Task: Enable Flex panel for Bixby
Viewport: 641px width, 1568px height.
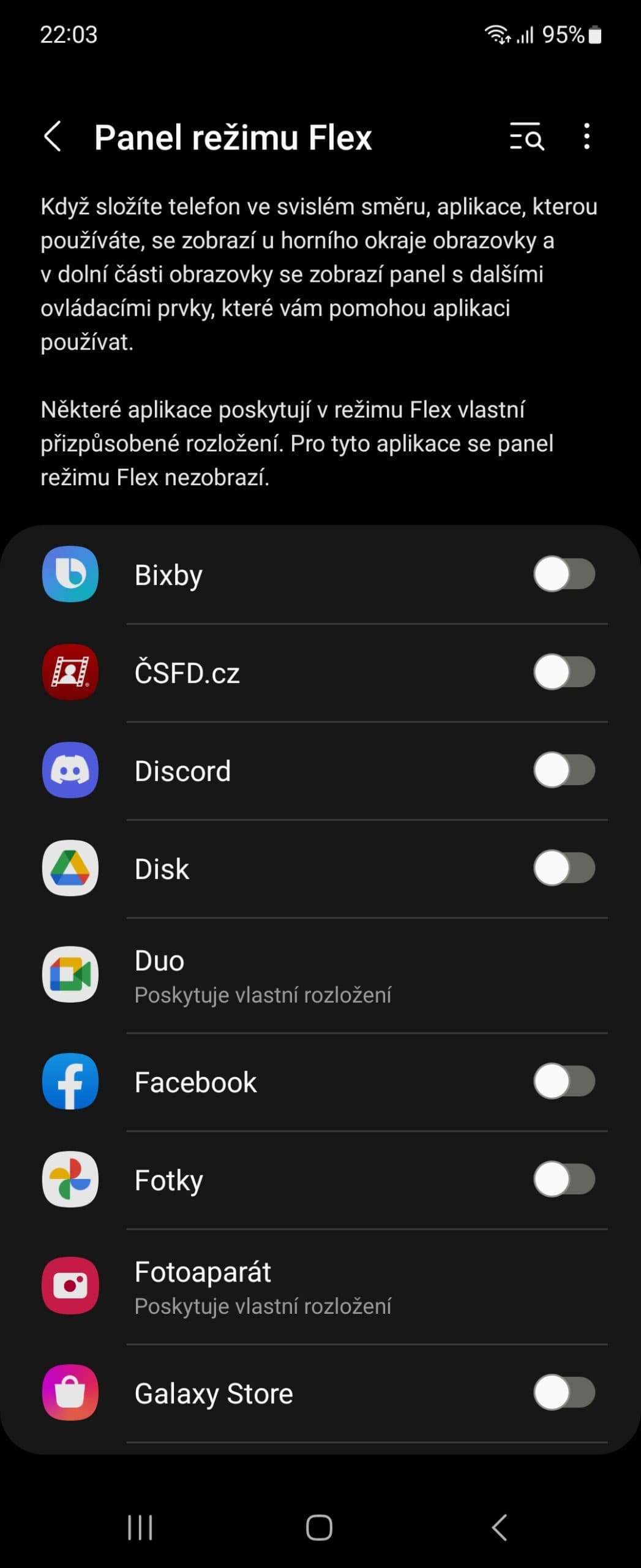Action: coord(564,575)
